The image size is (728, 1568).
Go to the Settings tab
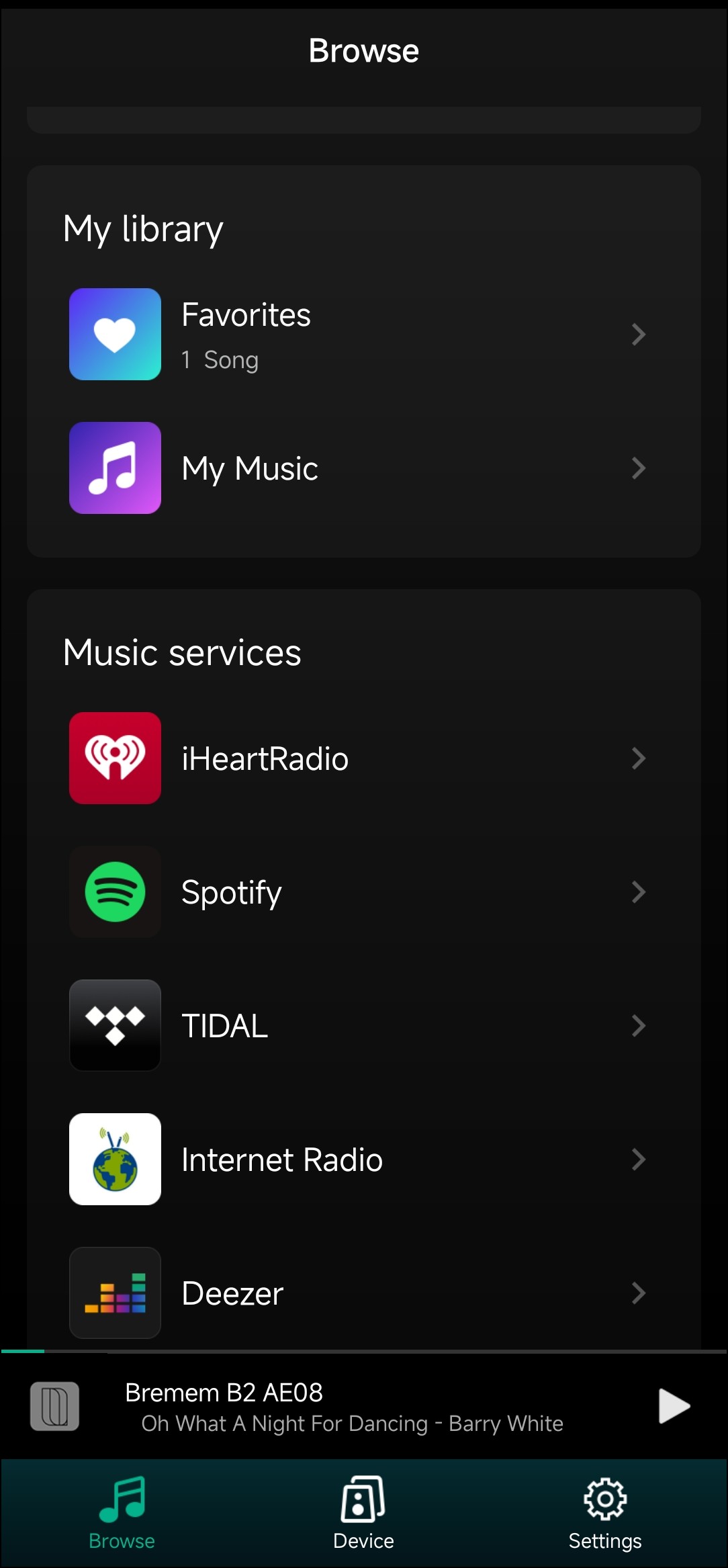(x=605, y=1513)
